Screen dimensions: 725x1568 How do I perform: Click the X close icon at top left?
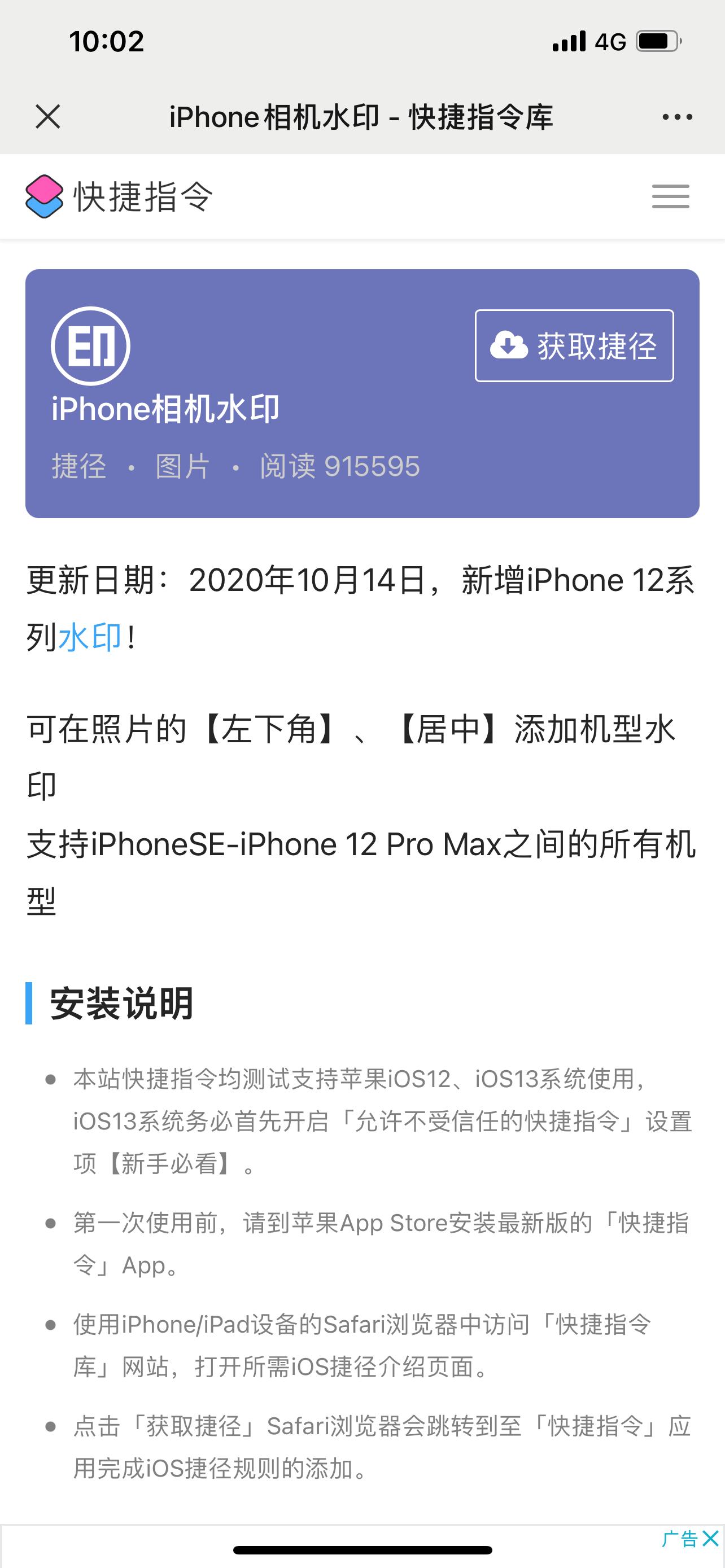coord(47,117)
